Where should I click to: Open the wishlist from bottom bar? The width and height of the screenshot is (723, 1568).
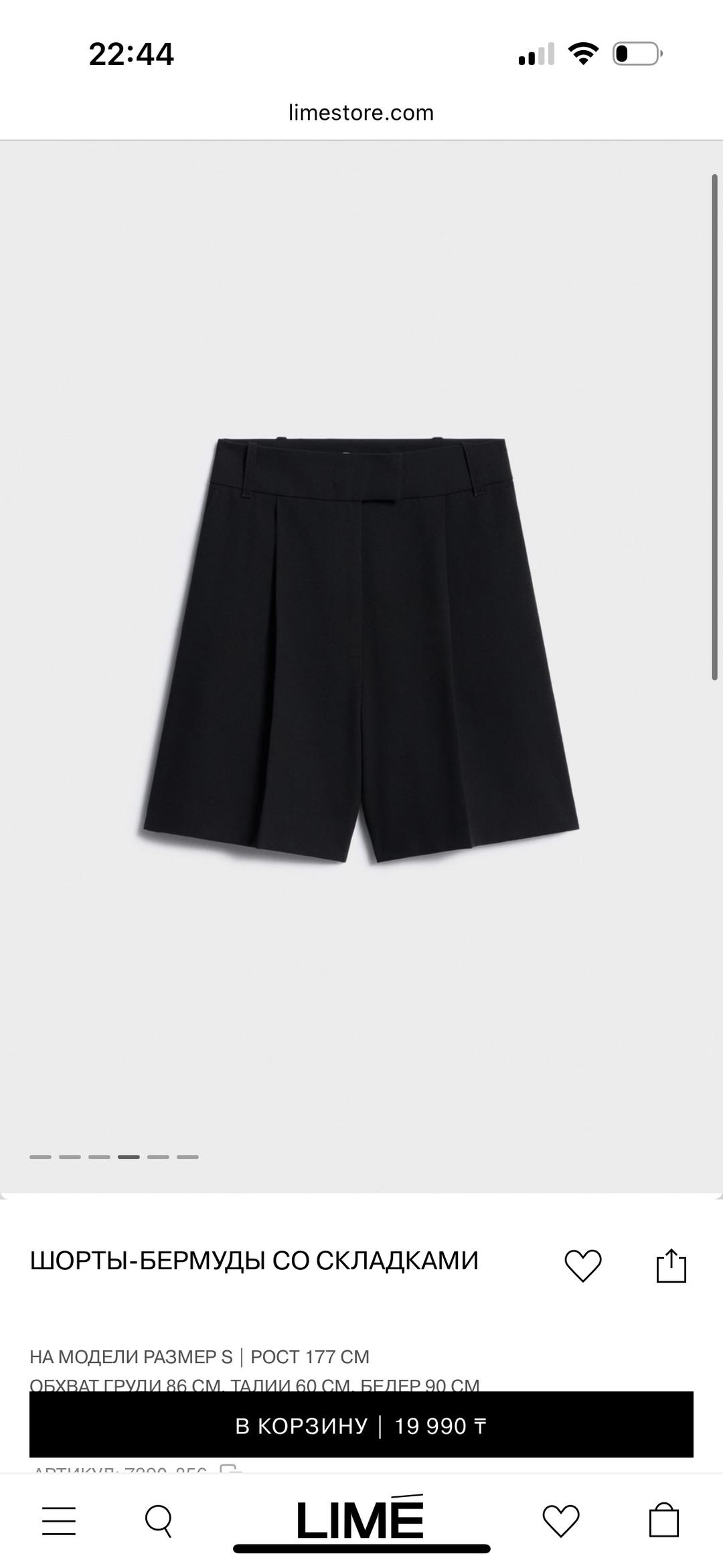click(561, 1520)
